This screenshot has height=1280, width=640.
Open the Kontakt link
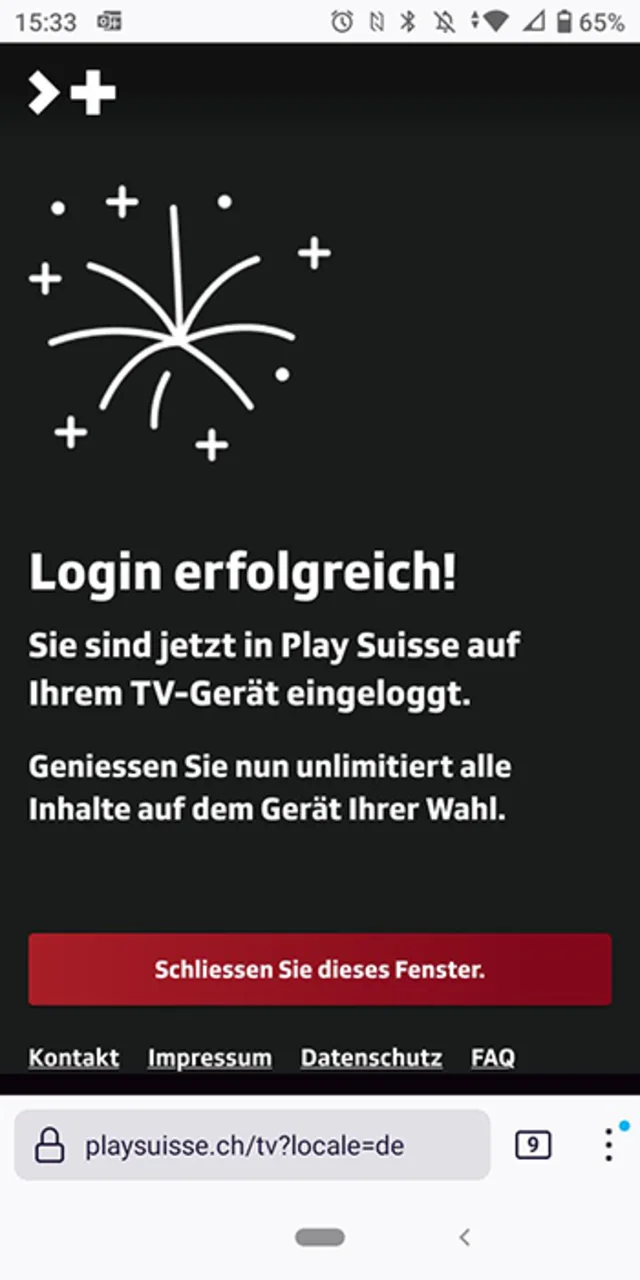[73, 1057]
